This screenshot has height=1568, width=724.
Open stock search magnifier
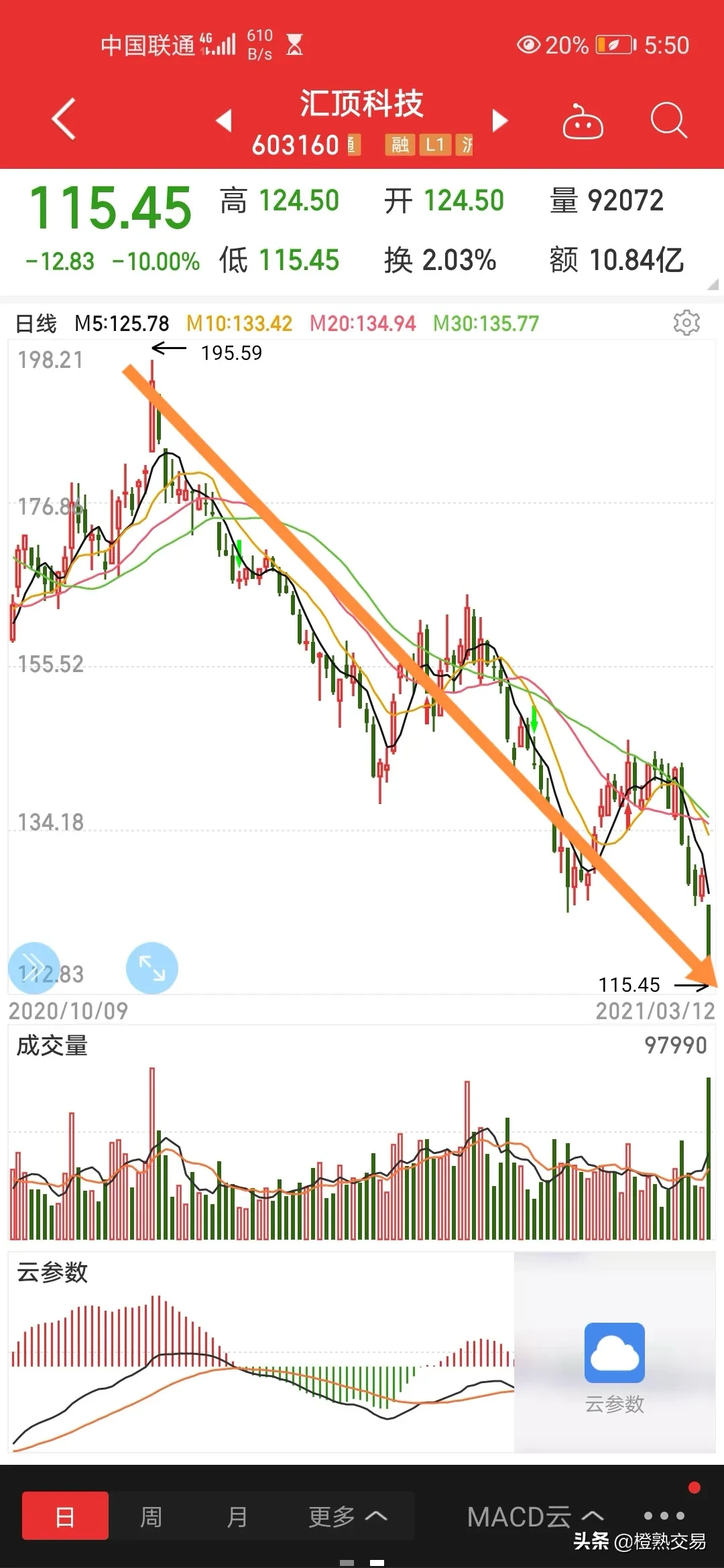(668, 121)
